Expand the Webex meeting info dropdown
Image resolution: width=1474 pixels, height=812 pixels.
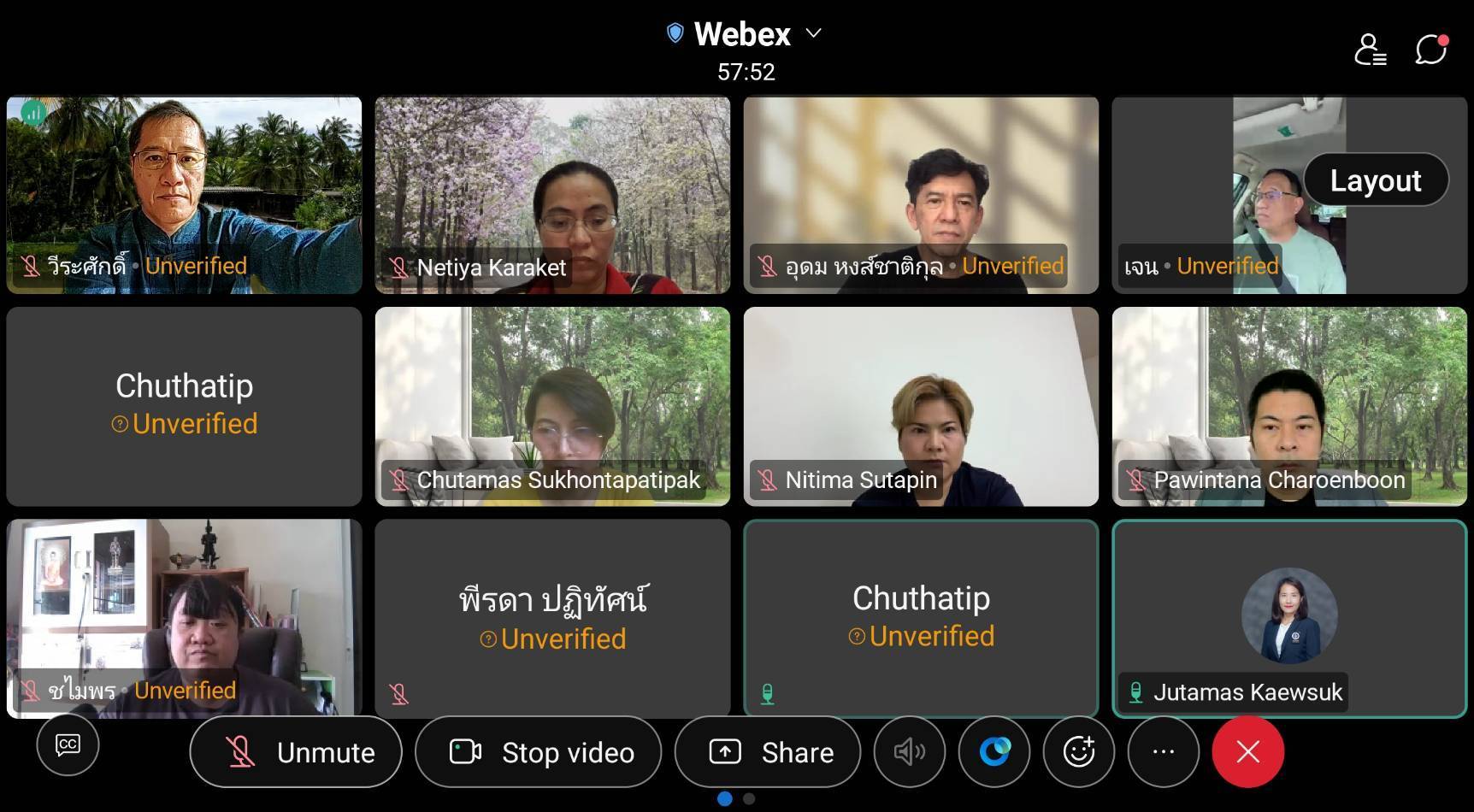[813, 33]
